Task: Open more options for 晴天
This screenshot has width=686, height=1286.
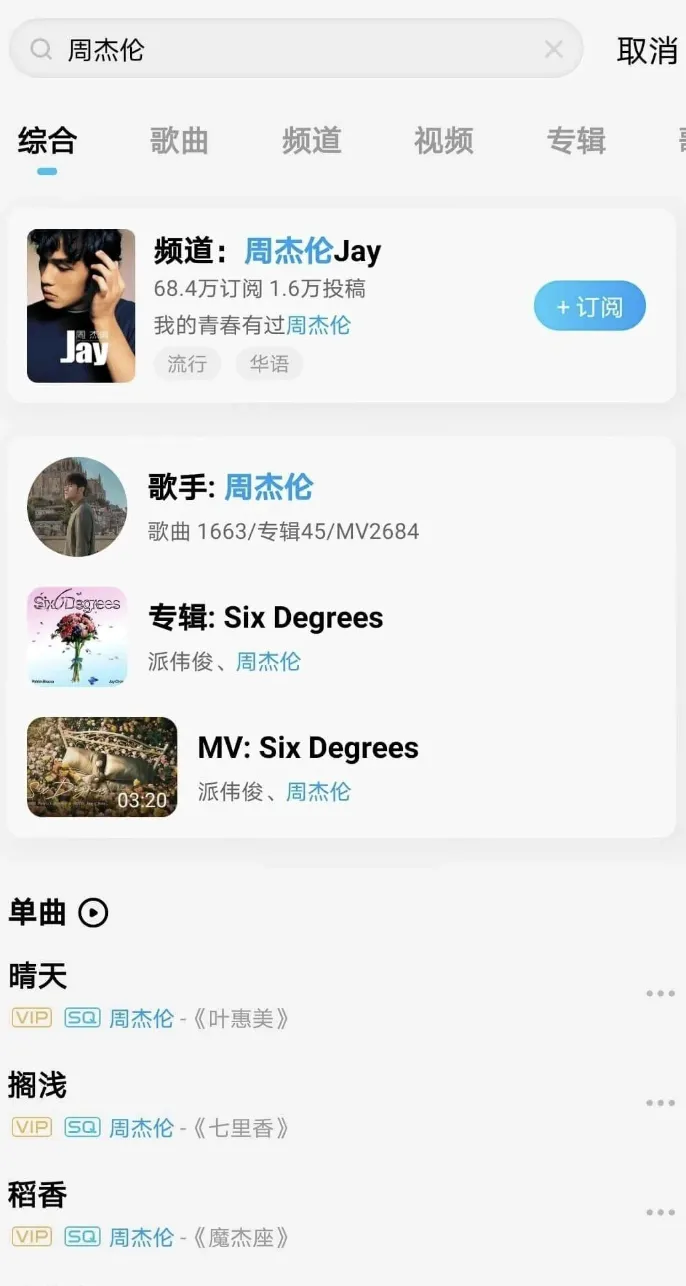Action: pos(660,993)
